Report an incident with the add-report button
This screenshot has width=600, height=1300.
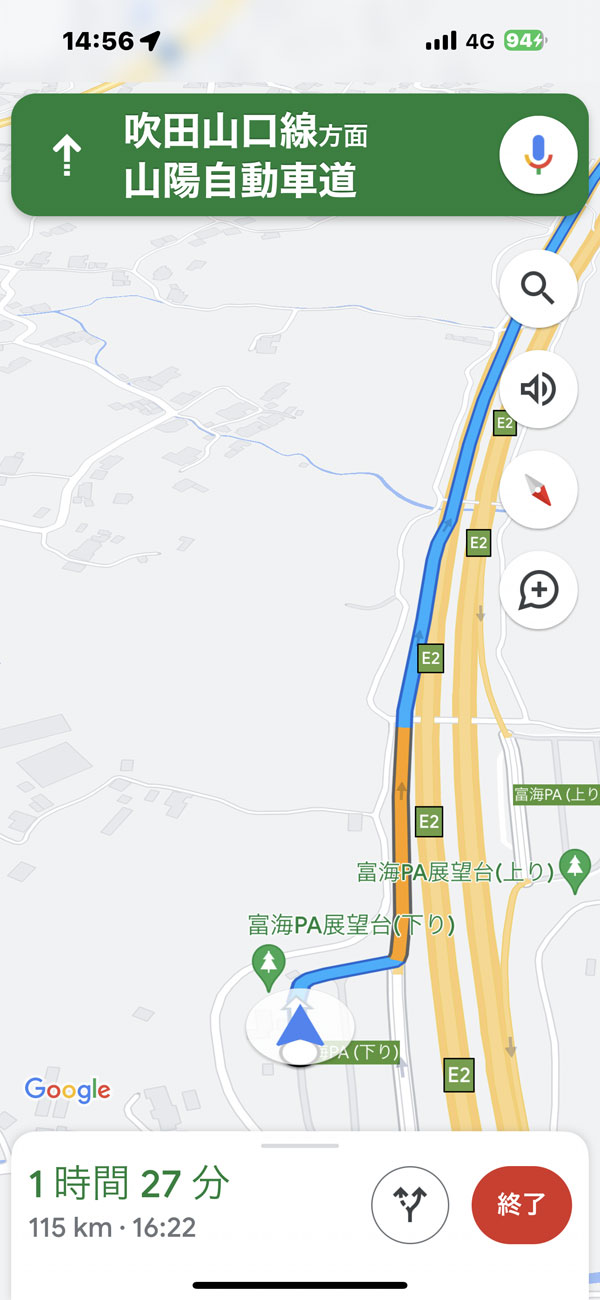(x=538, y=591)
